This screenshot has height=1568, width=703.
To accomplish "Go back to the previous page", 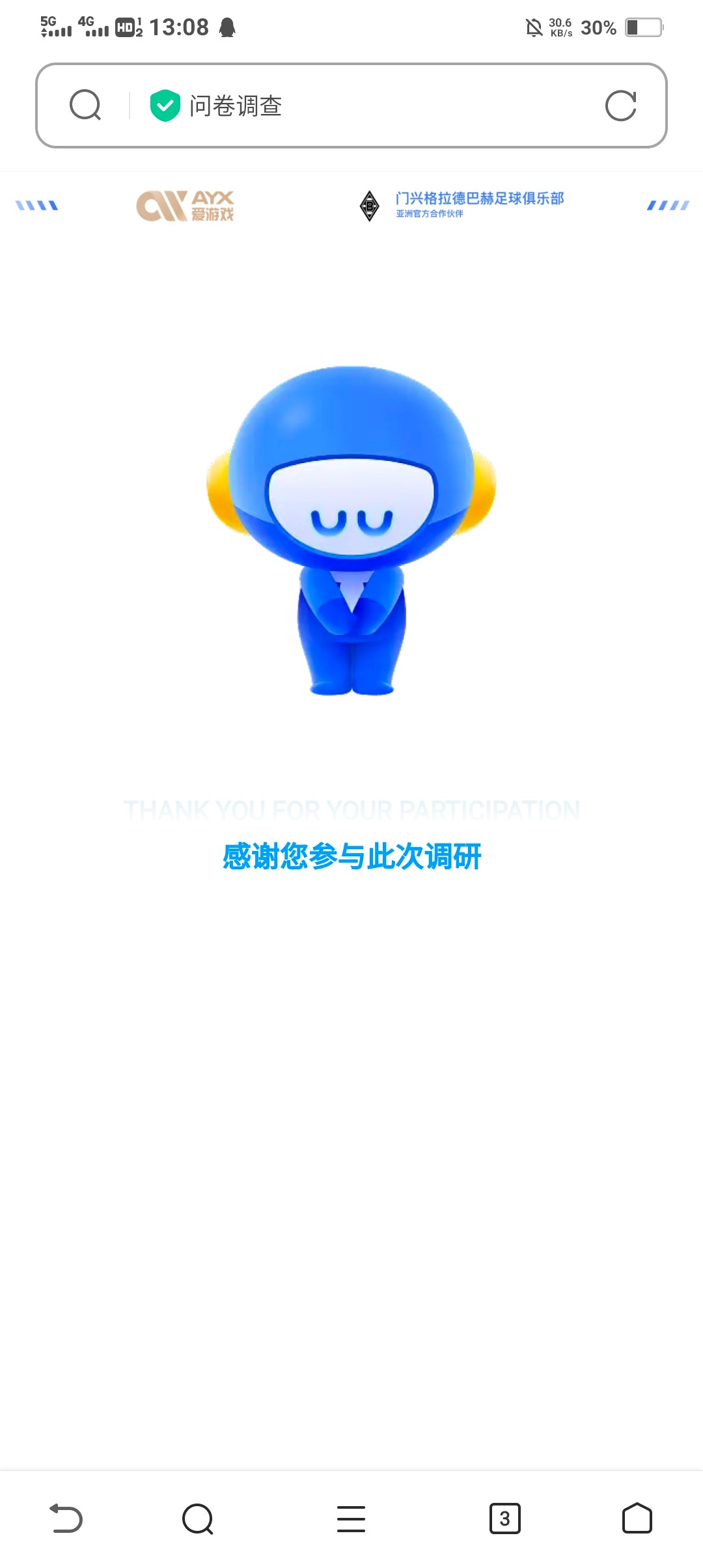I will point(66,1519).
